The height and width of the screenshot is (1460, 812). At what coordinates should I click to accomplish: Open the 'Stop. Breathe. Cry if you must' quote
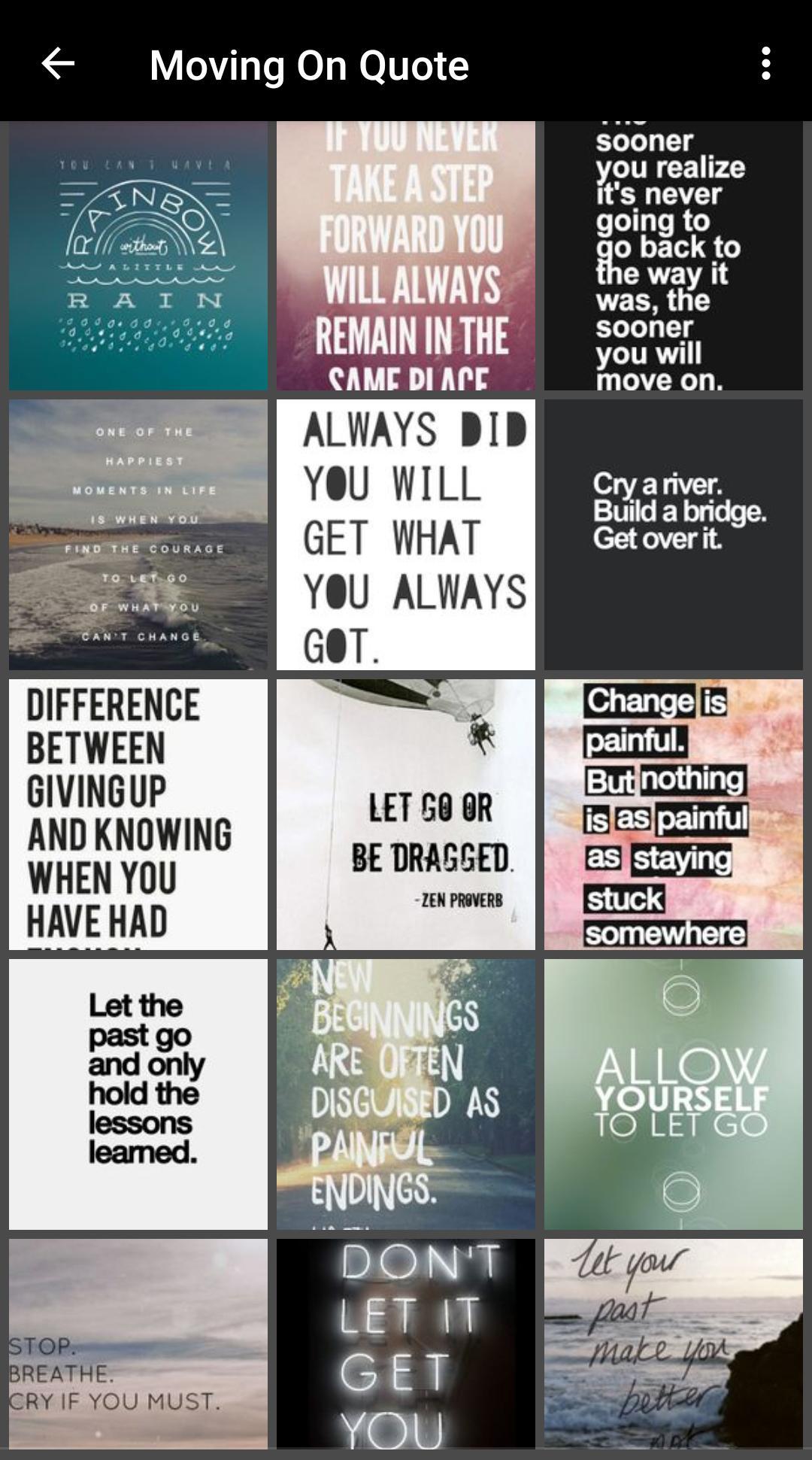[138, 1343]
